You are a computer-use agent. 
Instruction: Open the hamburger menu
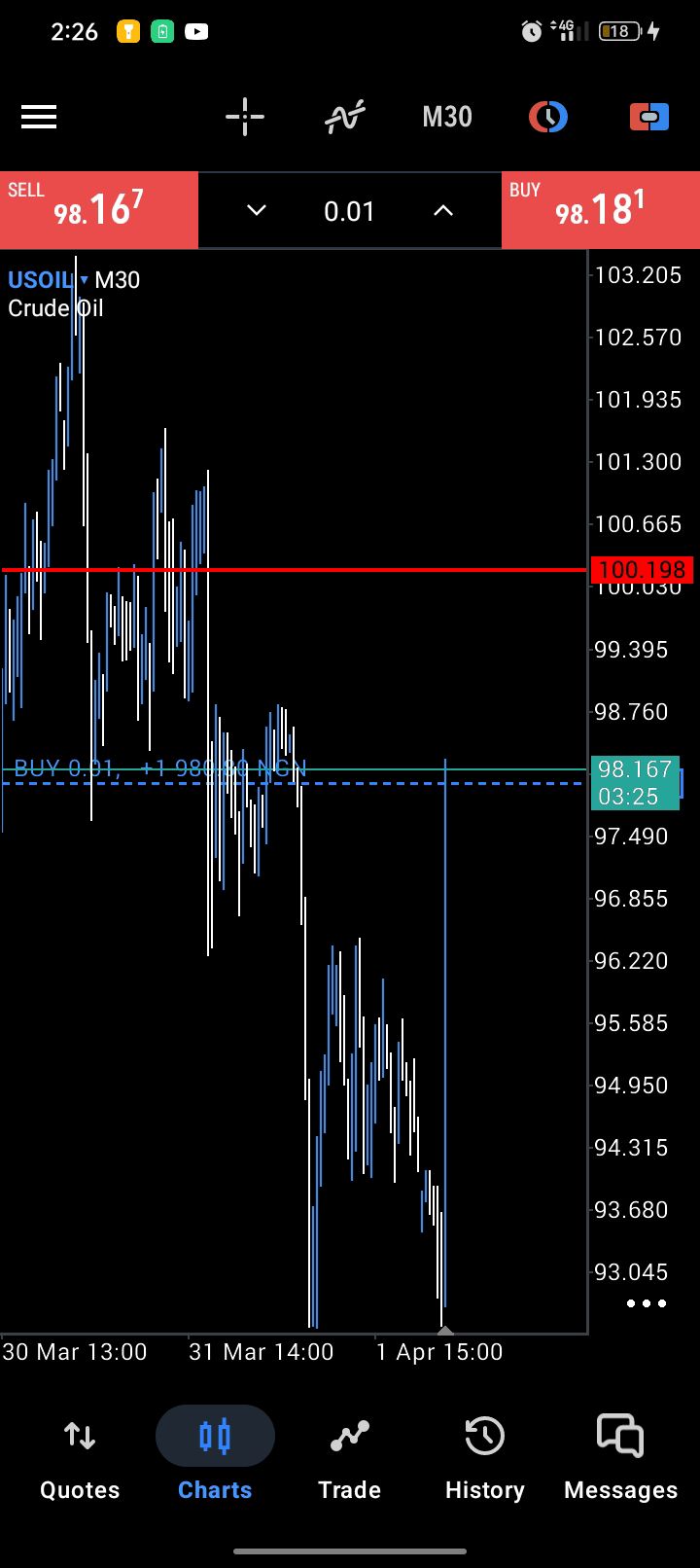pyautogui.click(x=39, y=118)
